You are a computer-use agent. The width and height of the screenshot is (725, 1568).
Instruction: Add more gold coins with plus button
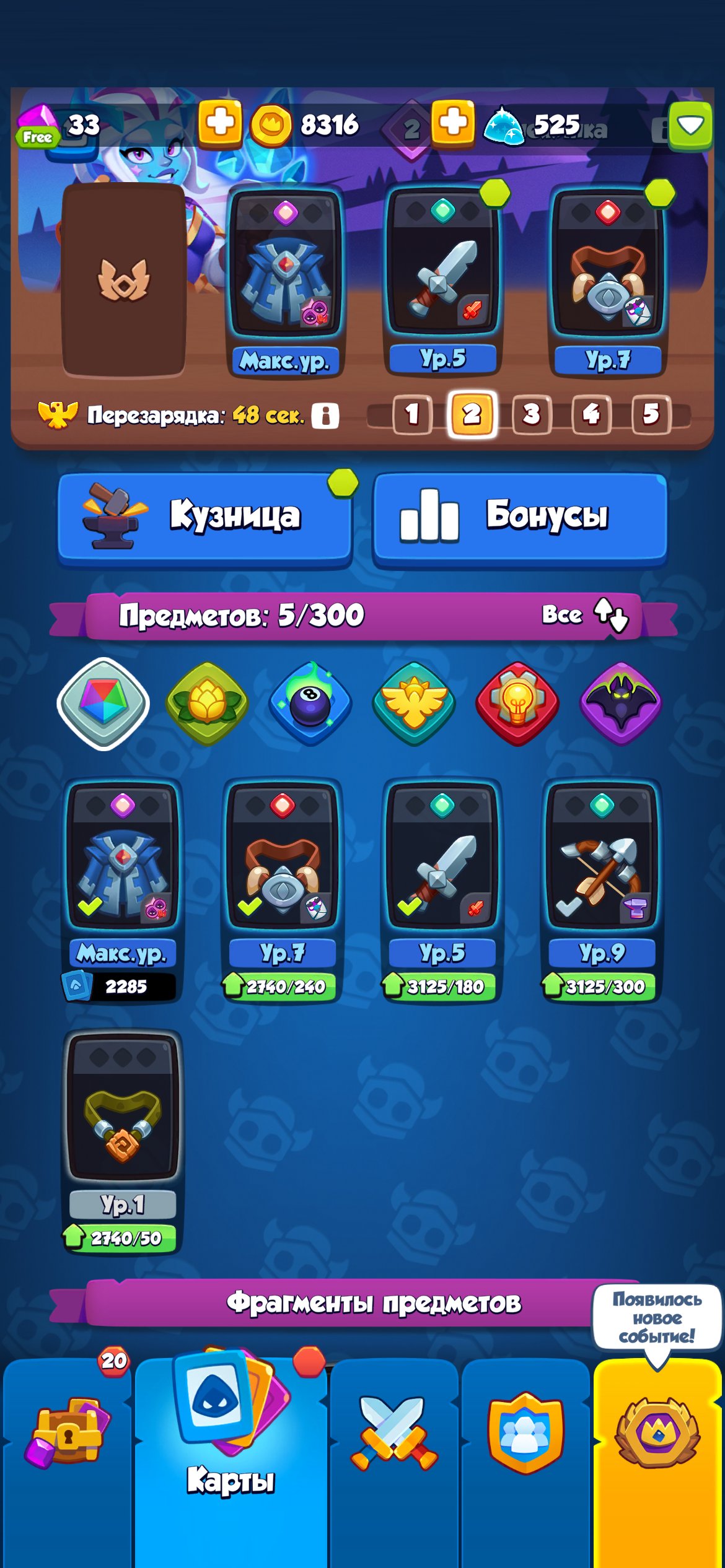pyautogui.click(x=220, y=123)
